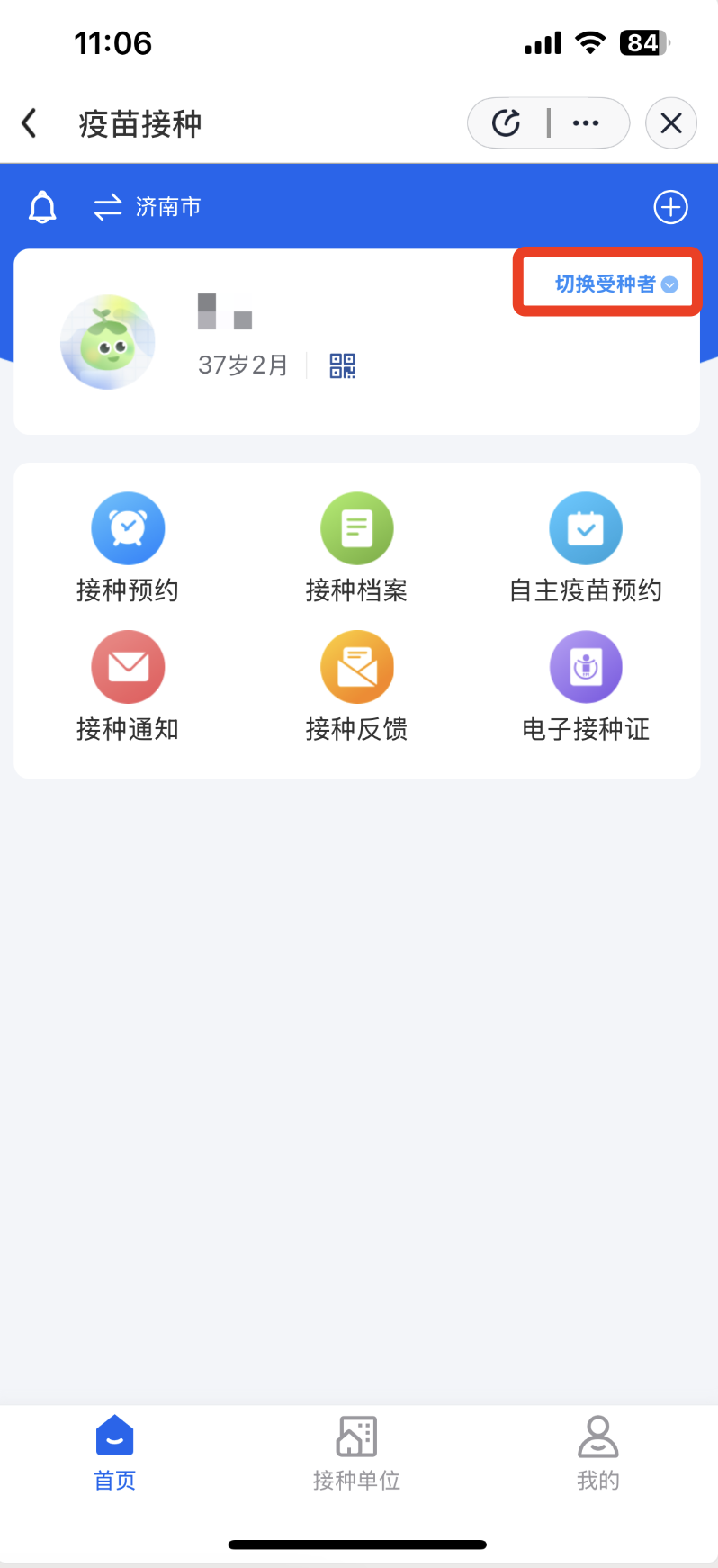The height and width of the screenshot is (1568, 718).
Task: Change the city from 济南市
Action: (x=148, y=208)
